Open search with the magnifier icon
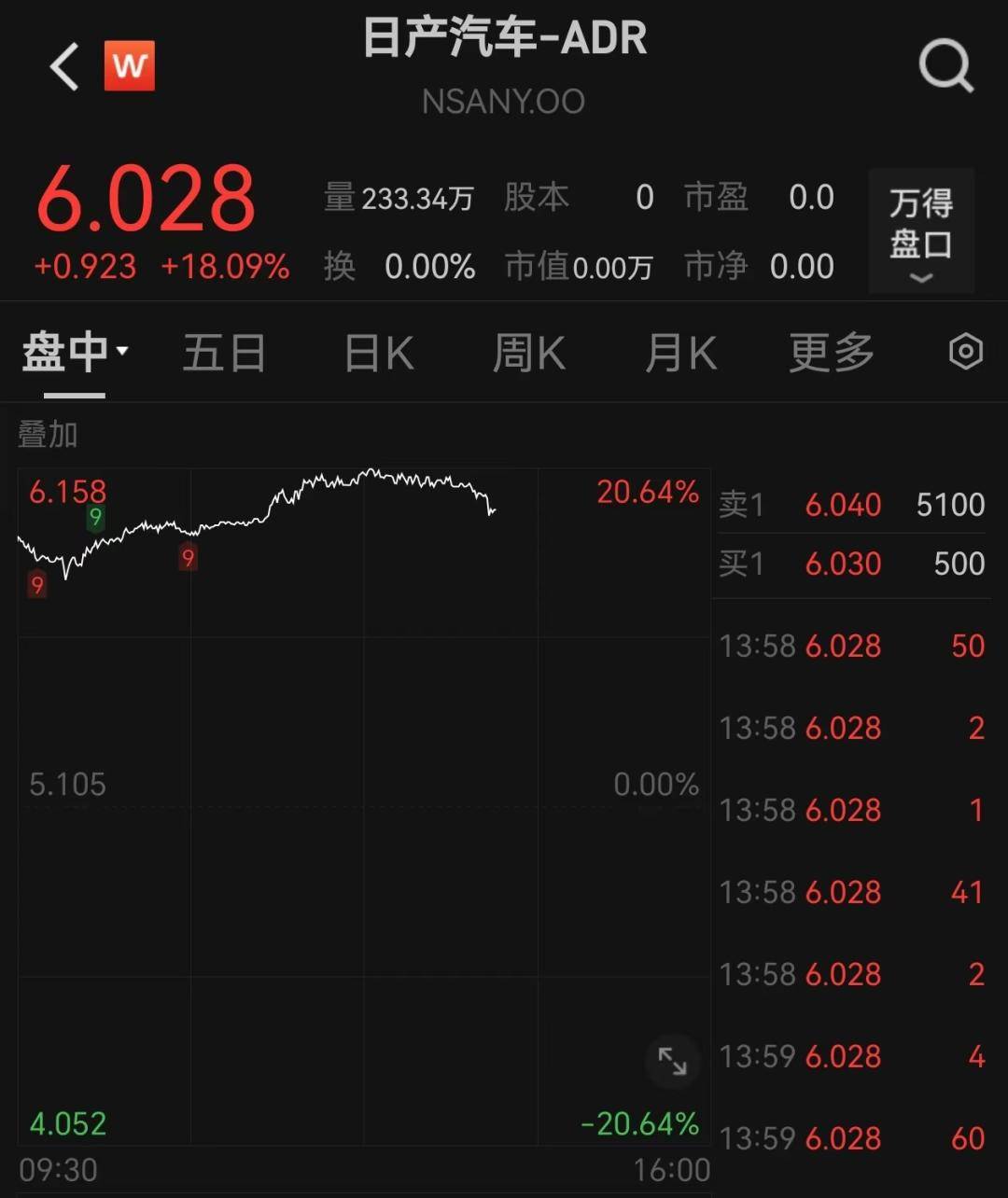 click(946, 65)
